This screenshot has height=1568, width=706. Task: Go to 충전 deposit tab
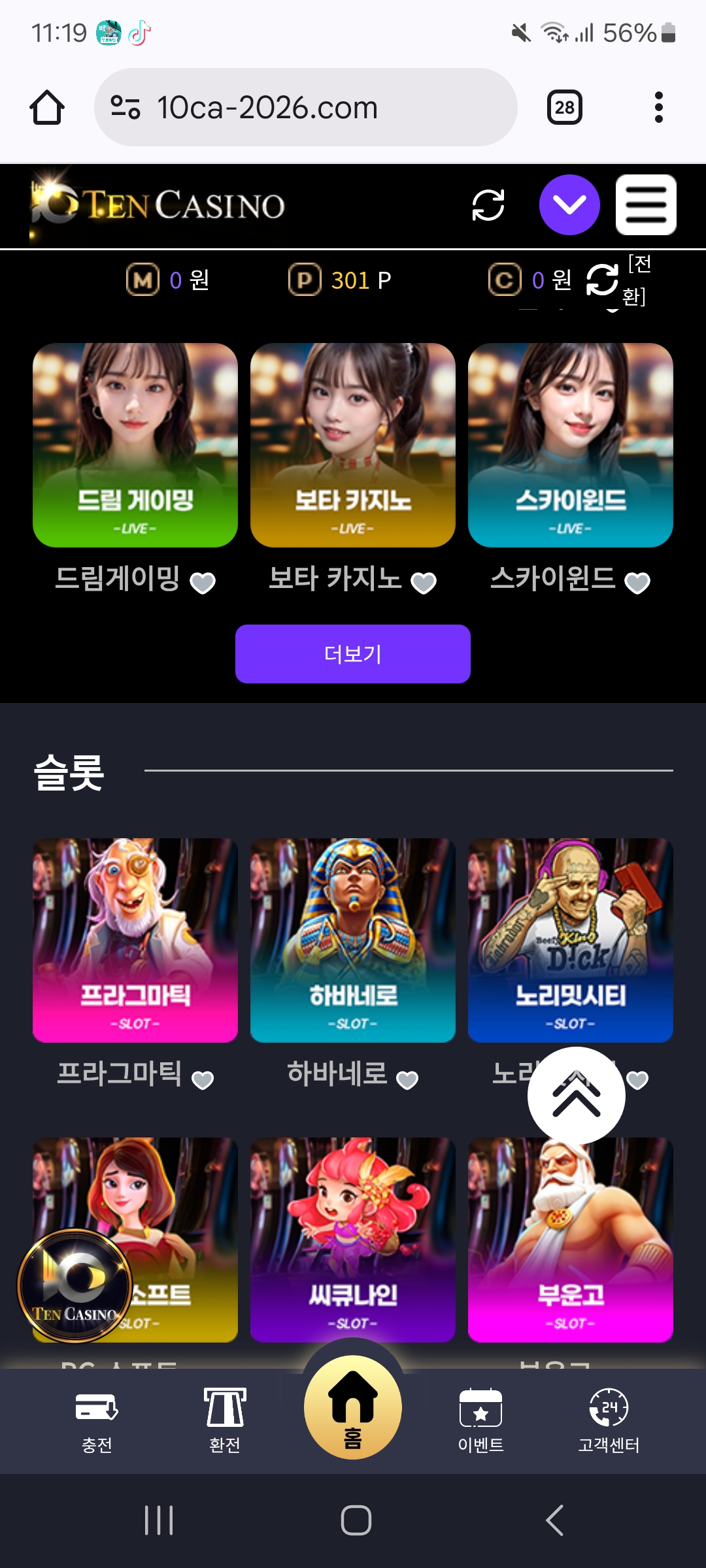(x=97, y=1419)
